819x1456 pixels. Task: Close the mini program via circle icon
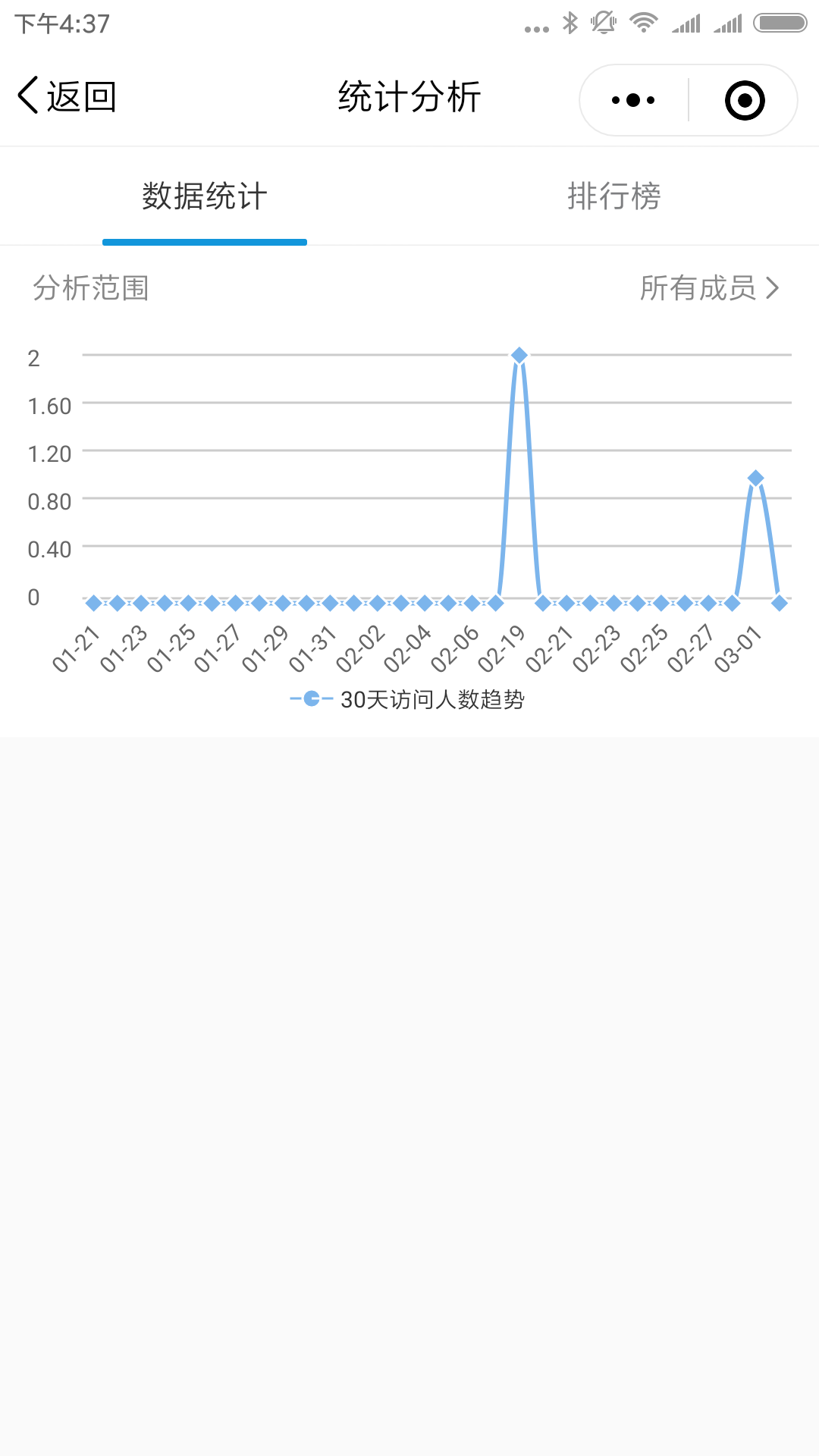(x=745, y=100)
